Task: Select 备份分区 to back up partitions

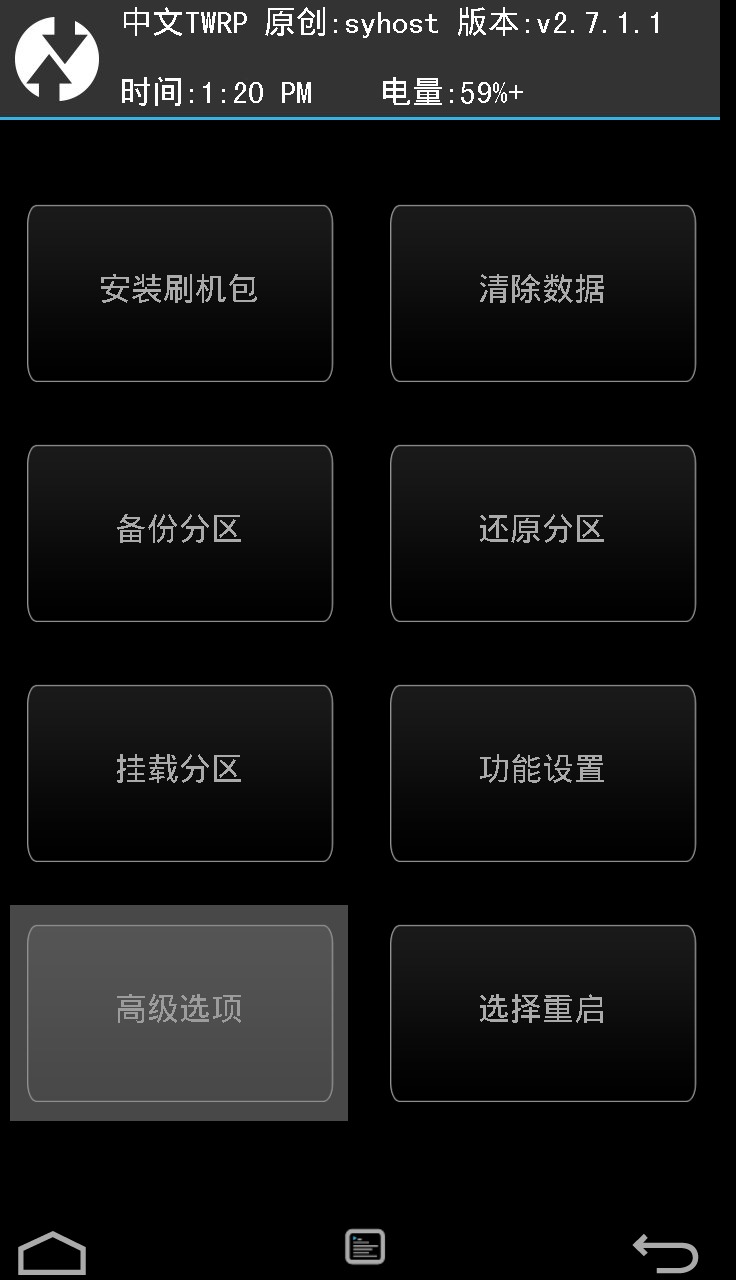Action: coord(180,533)
